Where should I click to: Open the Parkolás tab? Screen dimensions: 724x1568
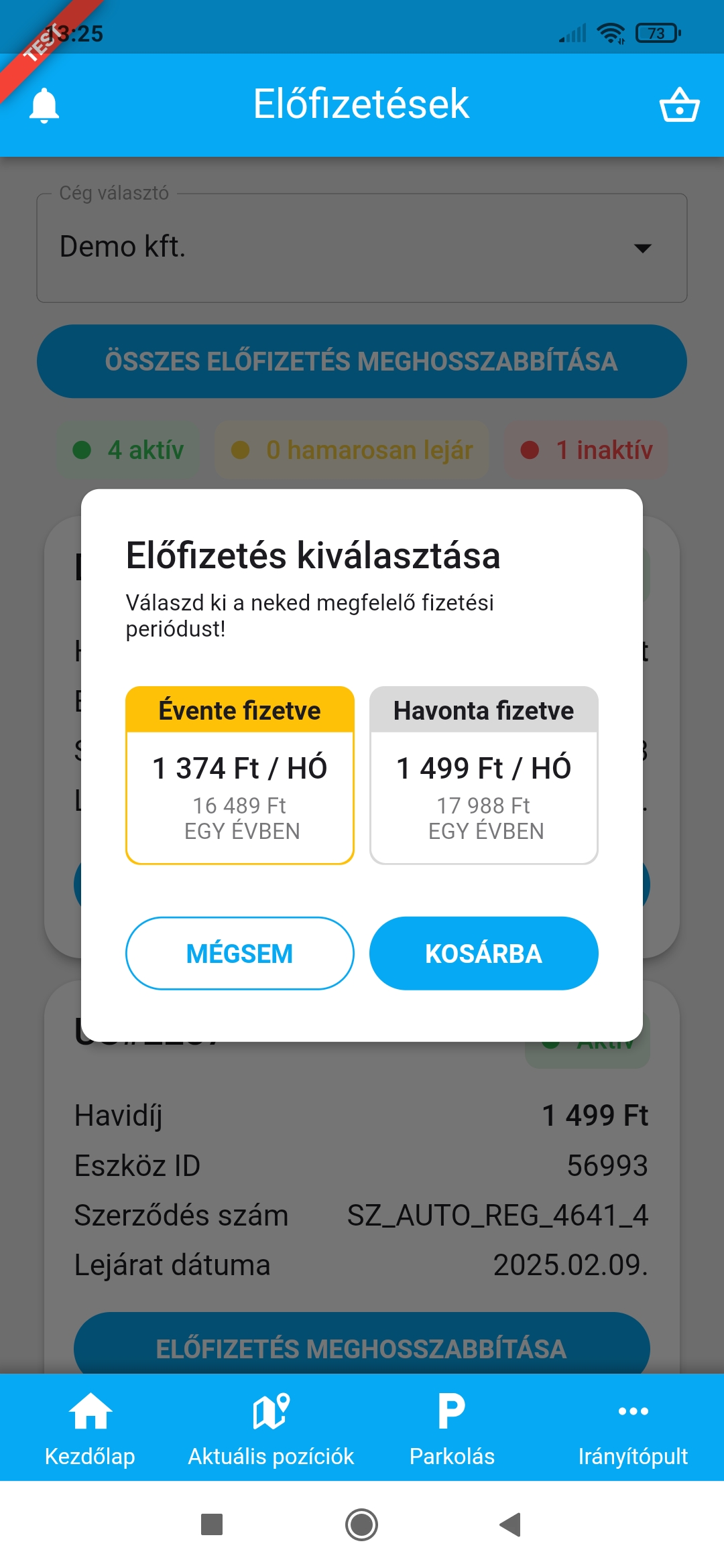point(452,1429)
